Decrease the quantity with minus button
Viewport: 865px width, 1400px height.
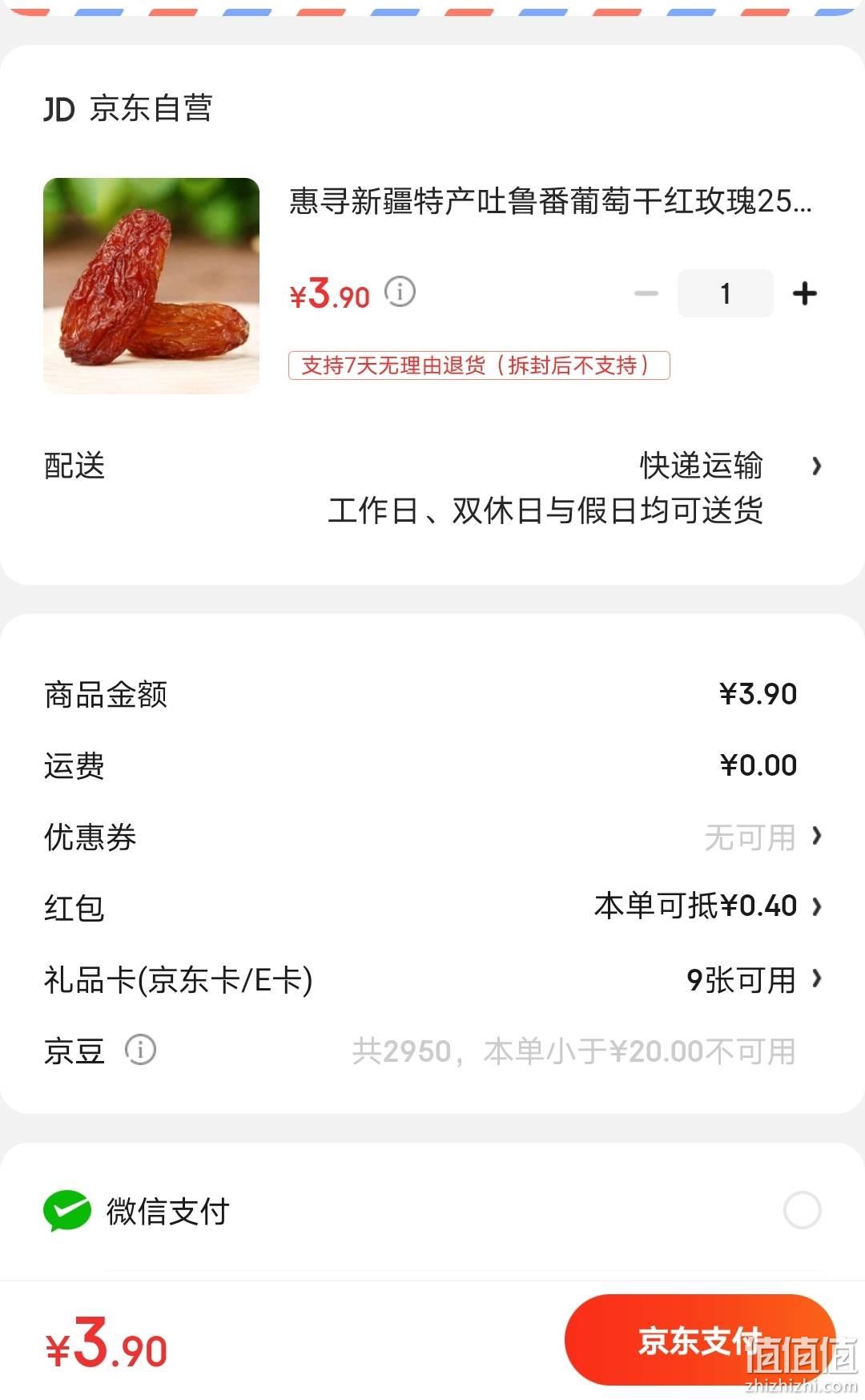(646, 293)
